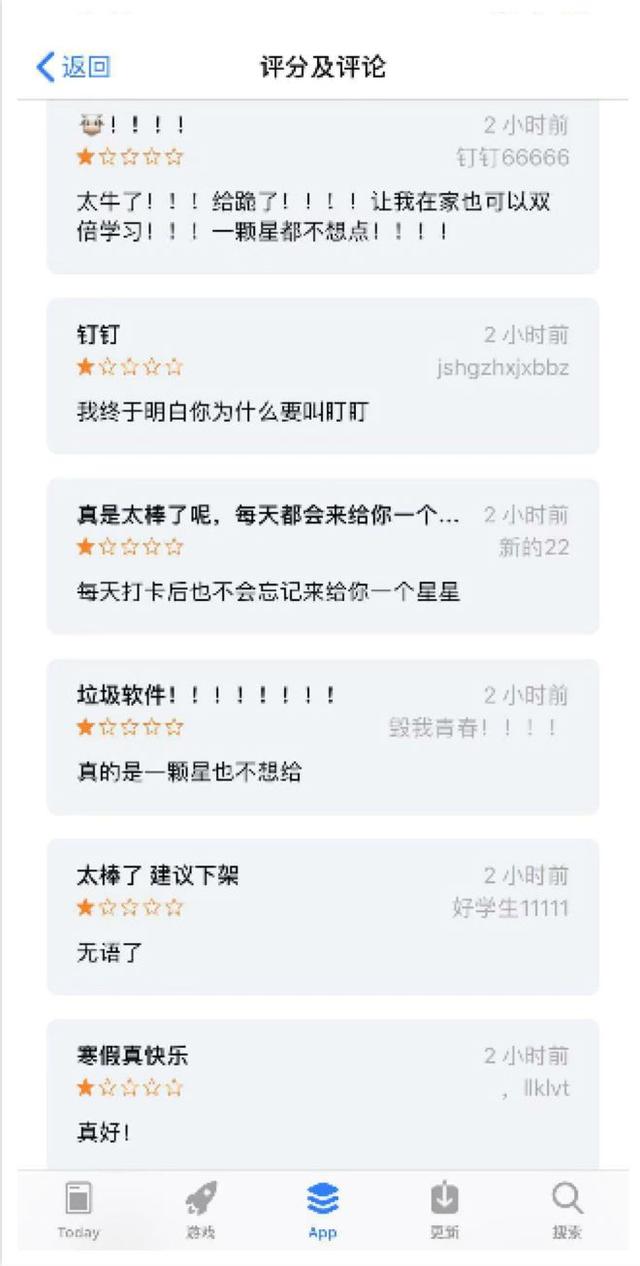Open the 搜索 search tab

coord(567,1210)
